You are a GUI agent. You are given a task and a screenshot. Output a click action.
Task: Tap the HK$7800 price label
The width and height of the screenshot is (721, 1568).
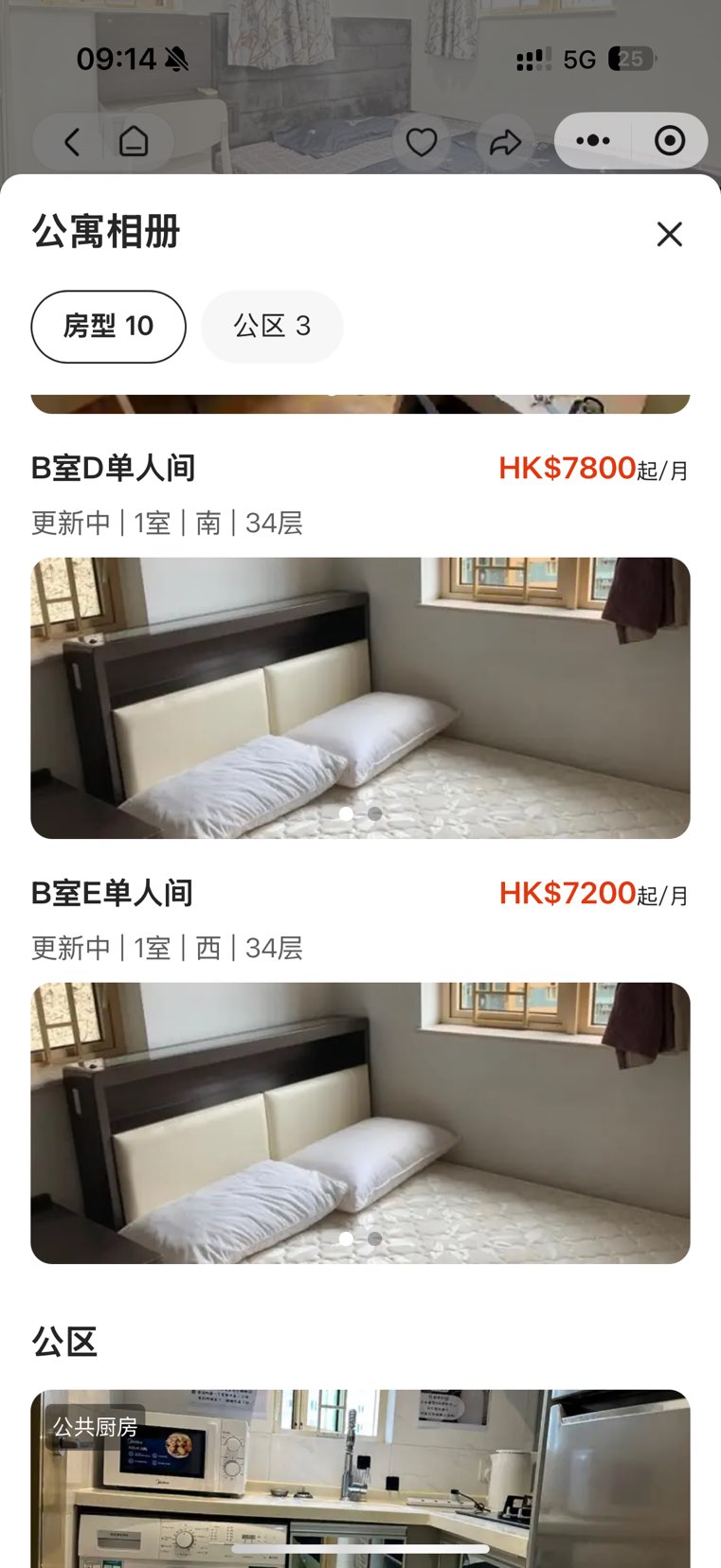pyautogui.click(x=568, y=467)
